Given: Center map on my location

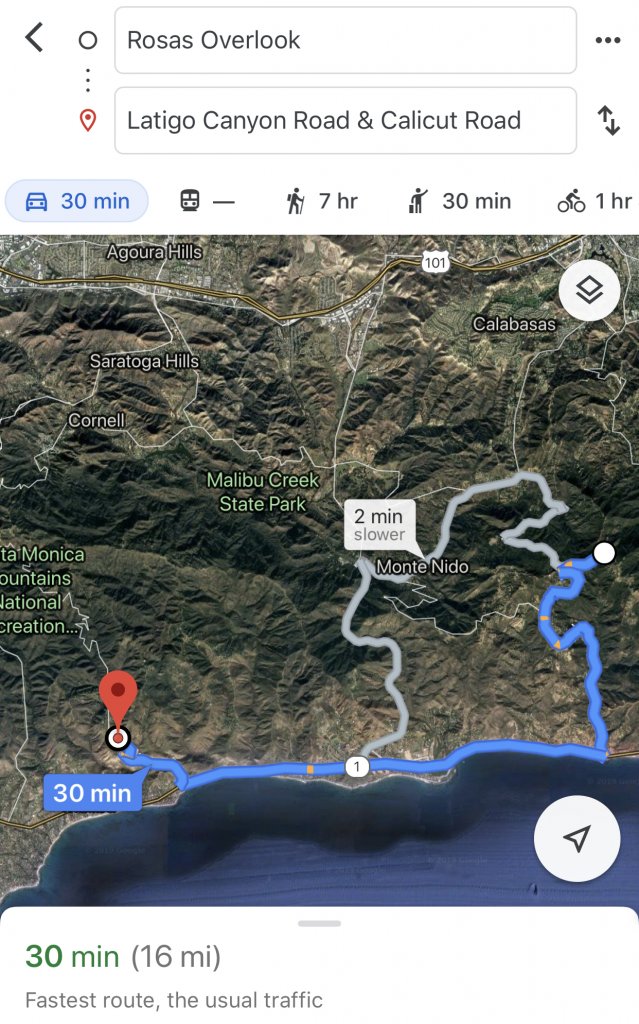Looking at the screenshot, I should pyautogui.click(x=576, y=839).
